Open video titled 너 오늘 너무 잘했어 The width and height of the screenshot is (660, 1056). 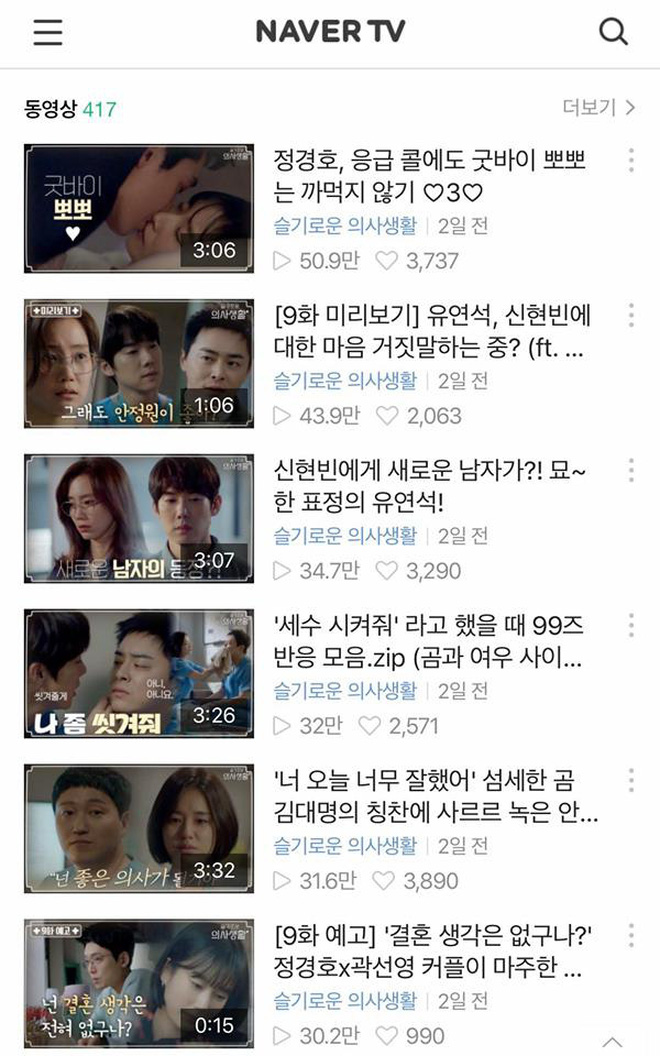pos(436,795)
